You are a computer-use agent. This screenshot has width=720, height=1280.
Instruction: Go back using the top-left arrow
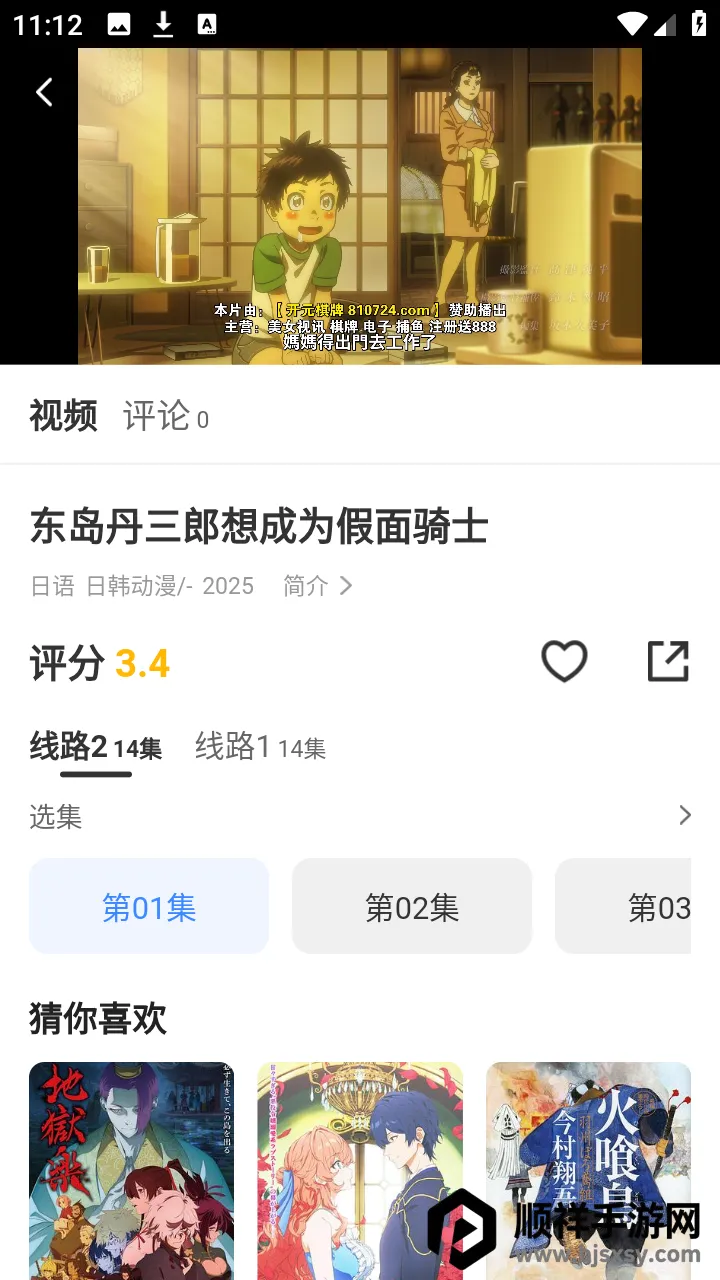(44, 93)
